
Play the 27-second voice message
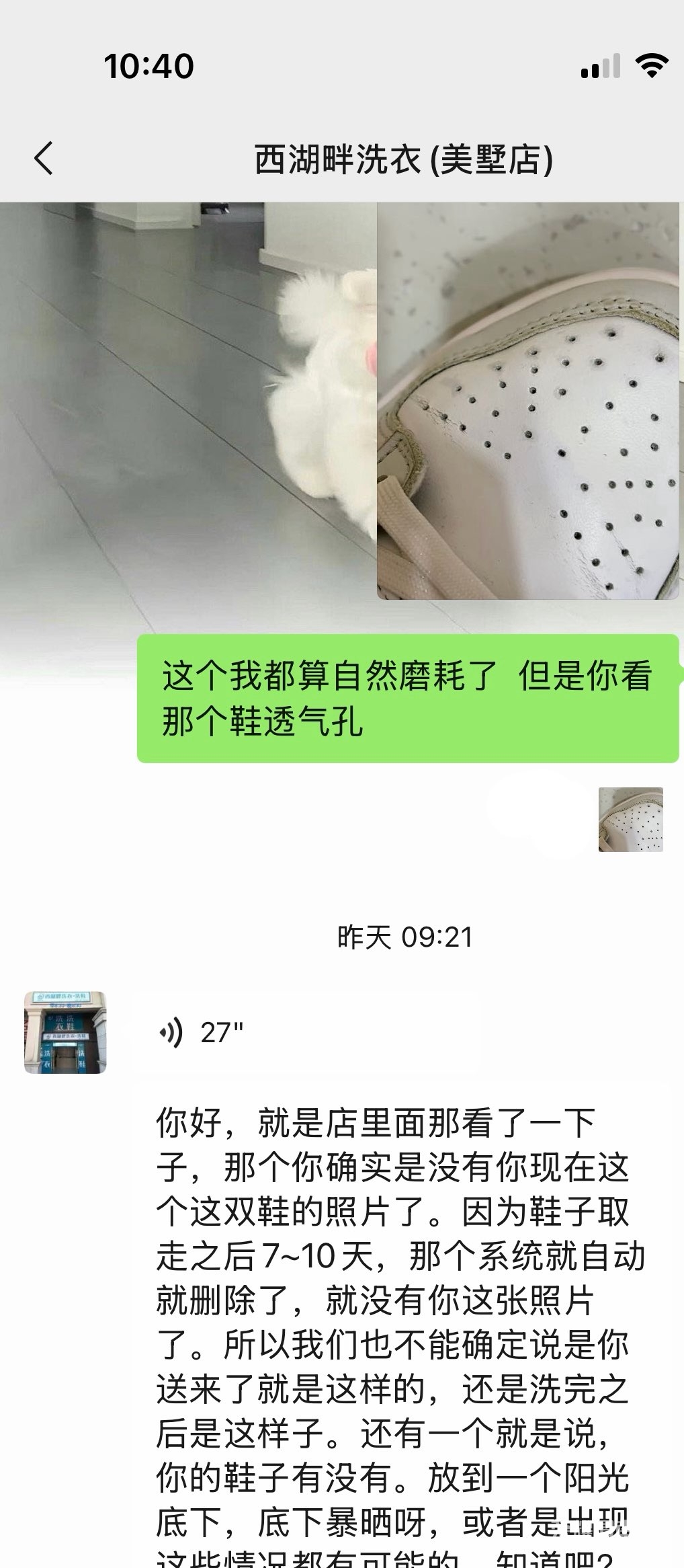(202, 1032)
